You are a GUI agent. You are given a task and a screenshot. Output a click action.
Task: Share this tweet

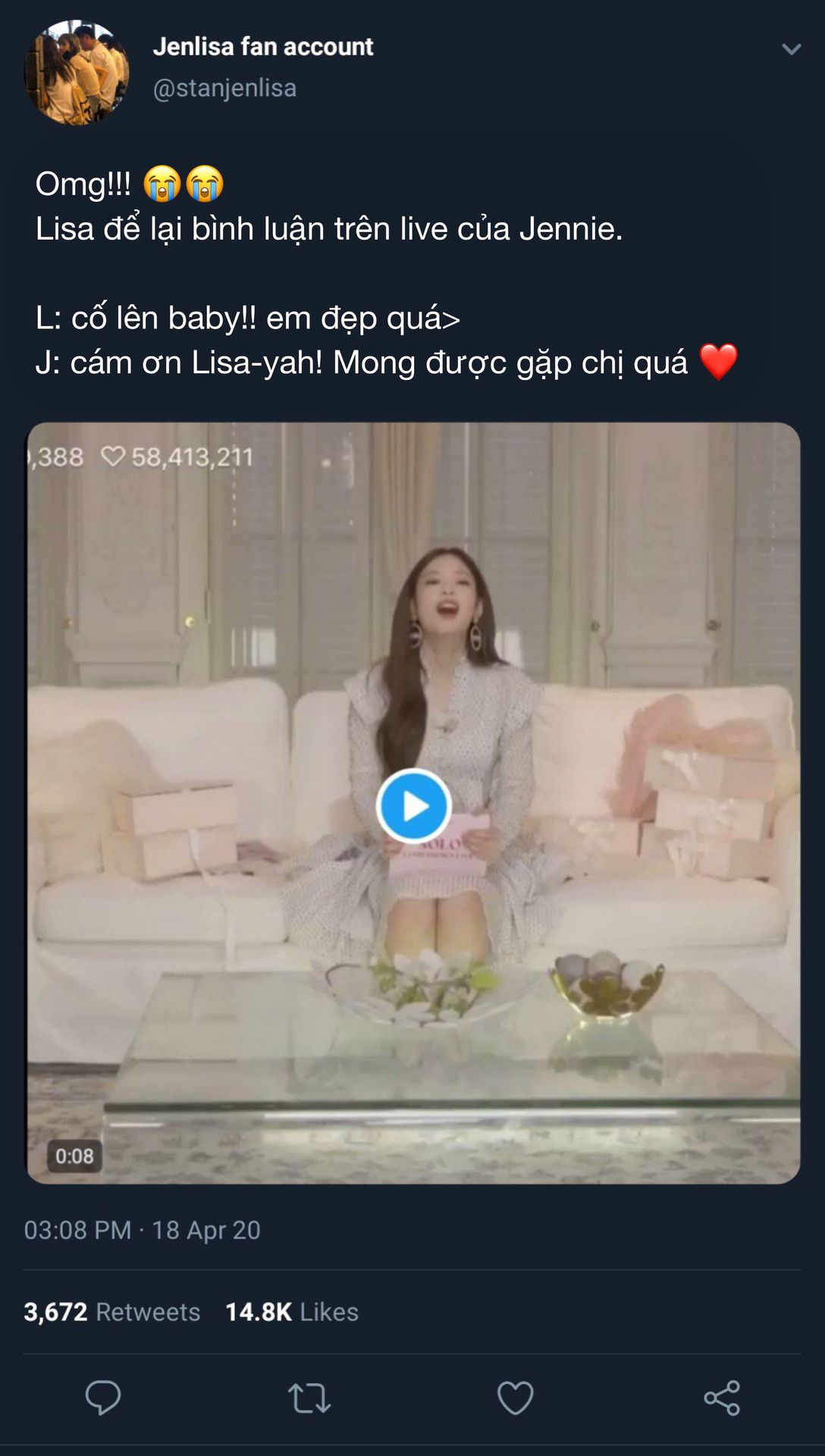[x=721, y=1398]
